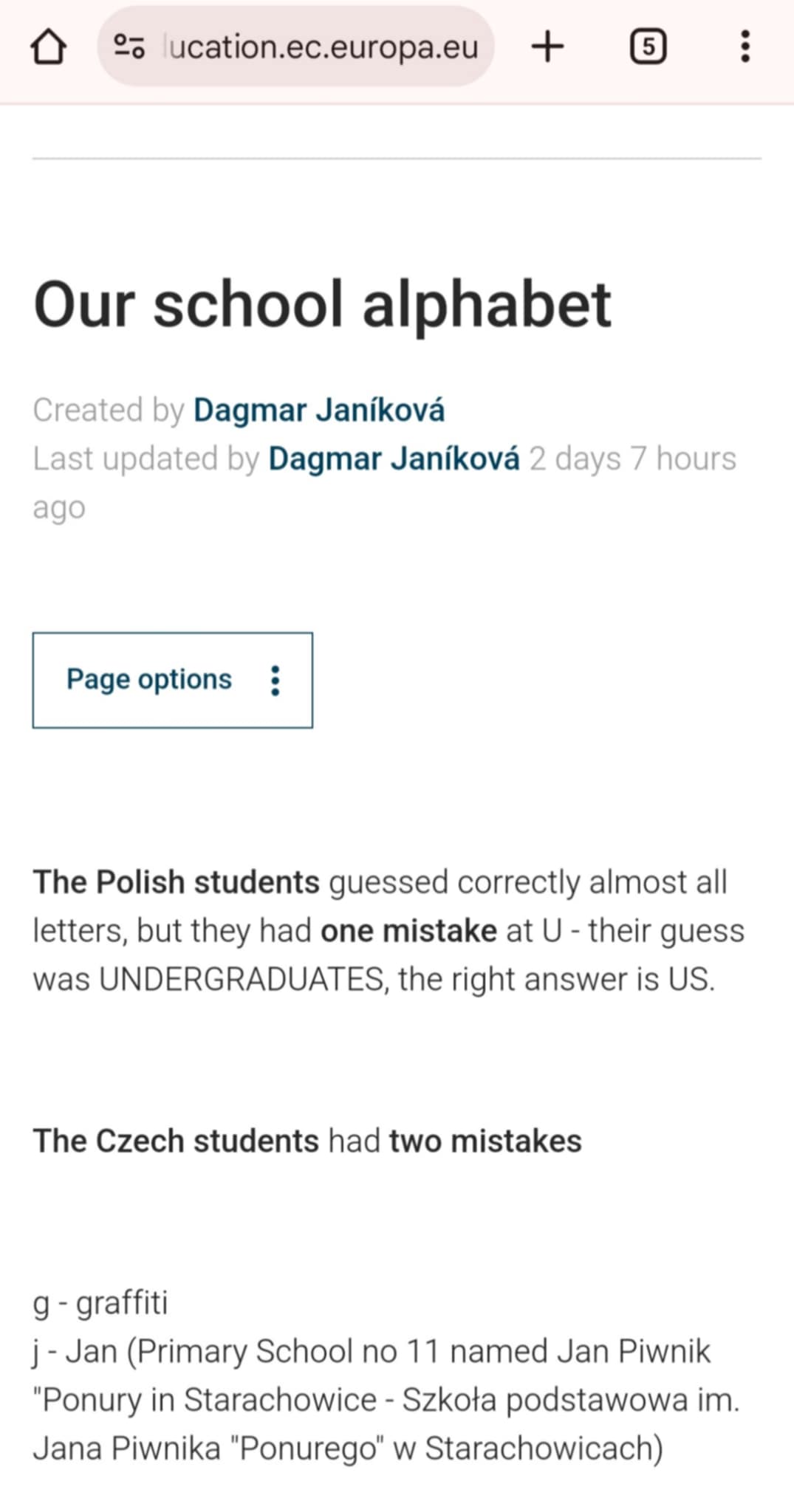This screenshot has width=794, height=1512.
Task: View site information in the address bar
Action: tap(129, 47)
